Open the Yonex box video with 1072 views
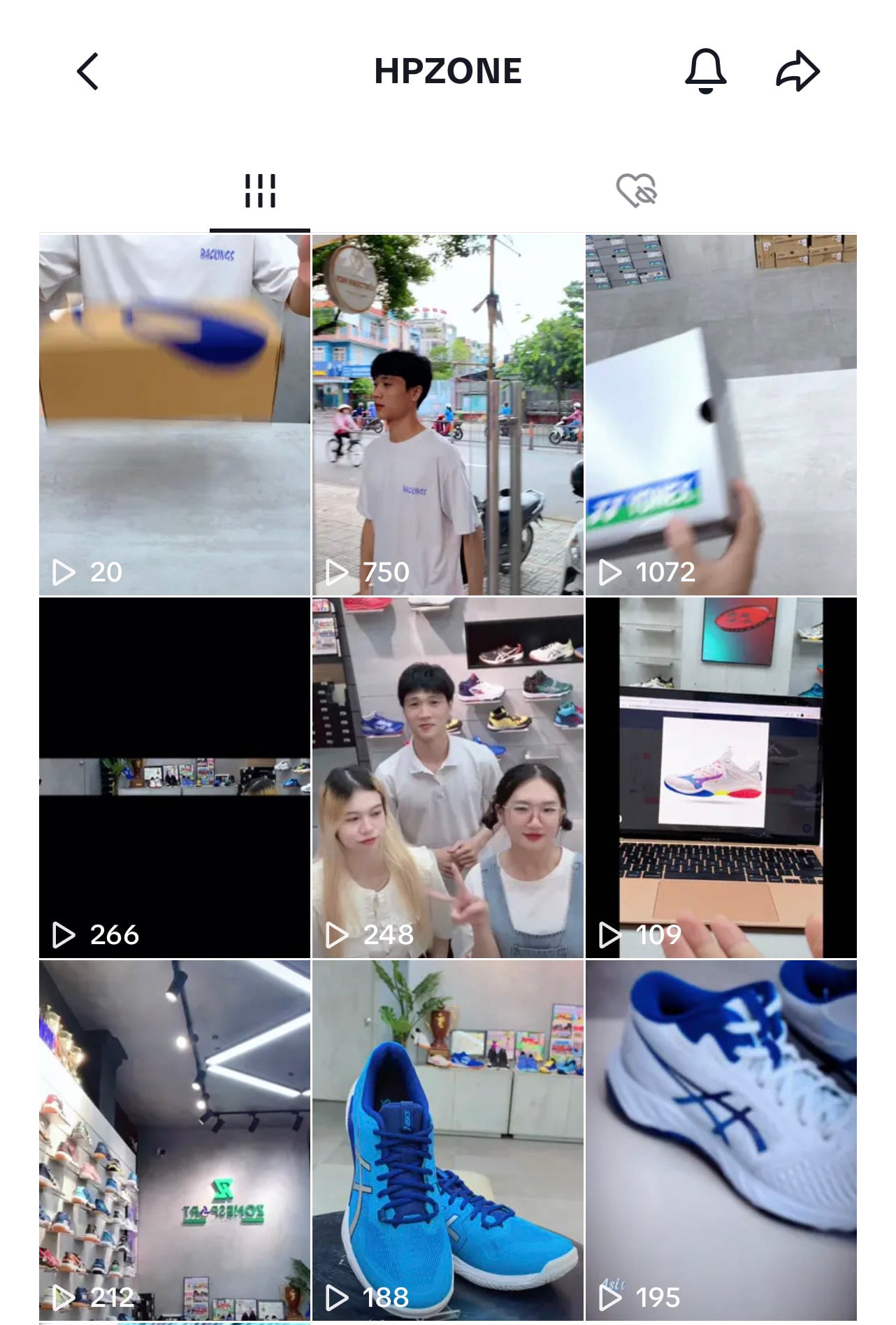896x1325 pixels. [x=721, y=414]
